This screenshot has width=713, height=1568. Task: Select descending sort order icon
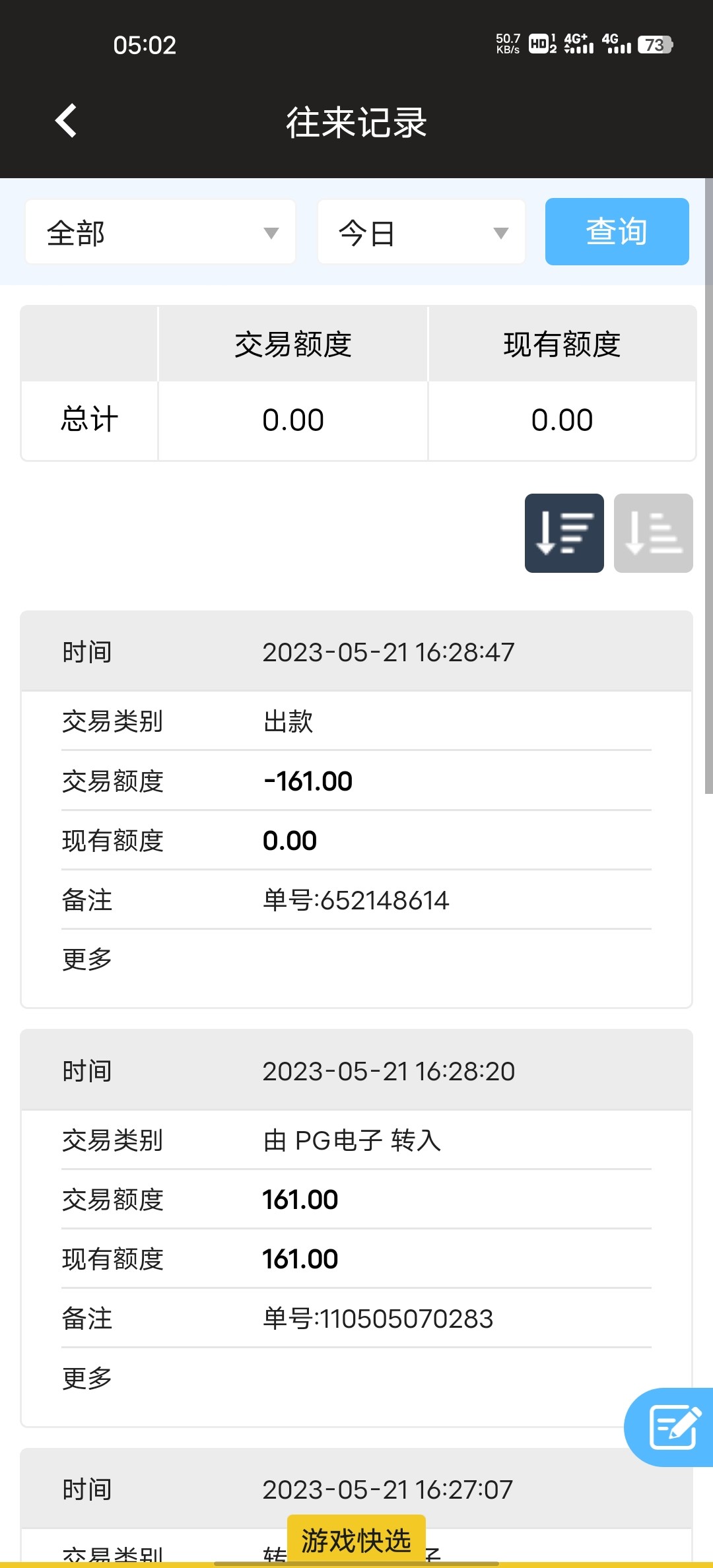(564, 533)
